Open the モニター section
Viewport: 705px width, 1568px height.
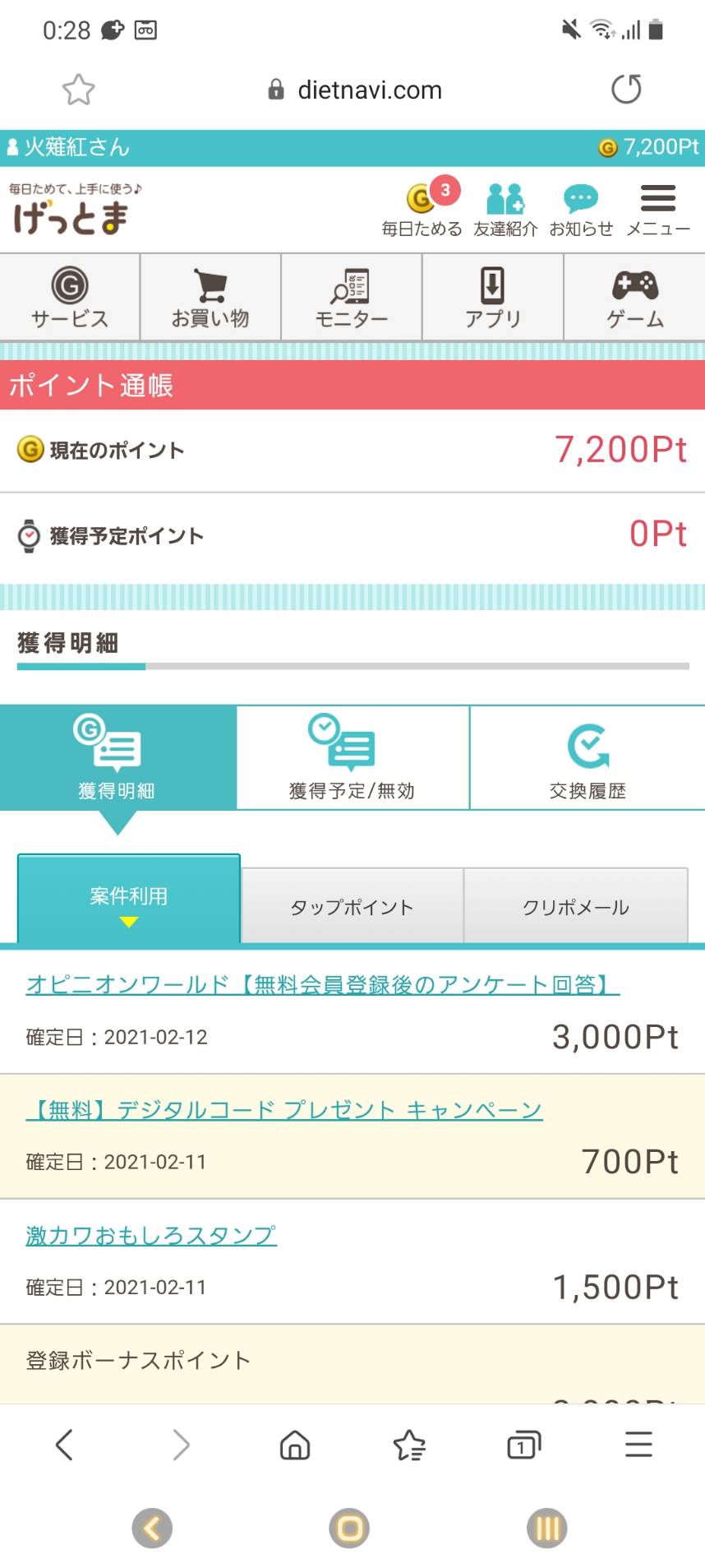click(352, 297)
